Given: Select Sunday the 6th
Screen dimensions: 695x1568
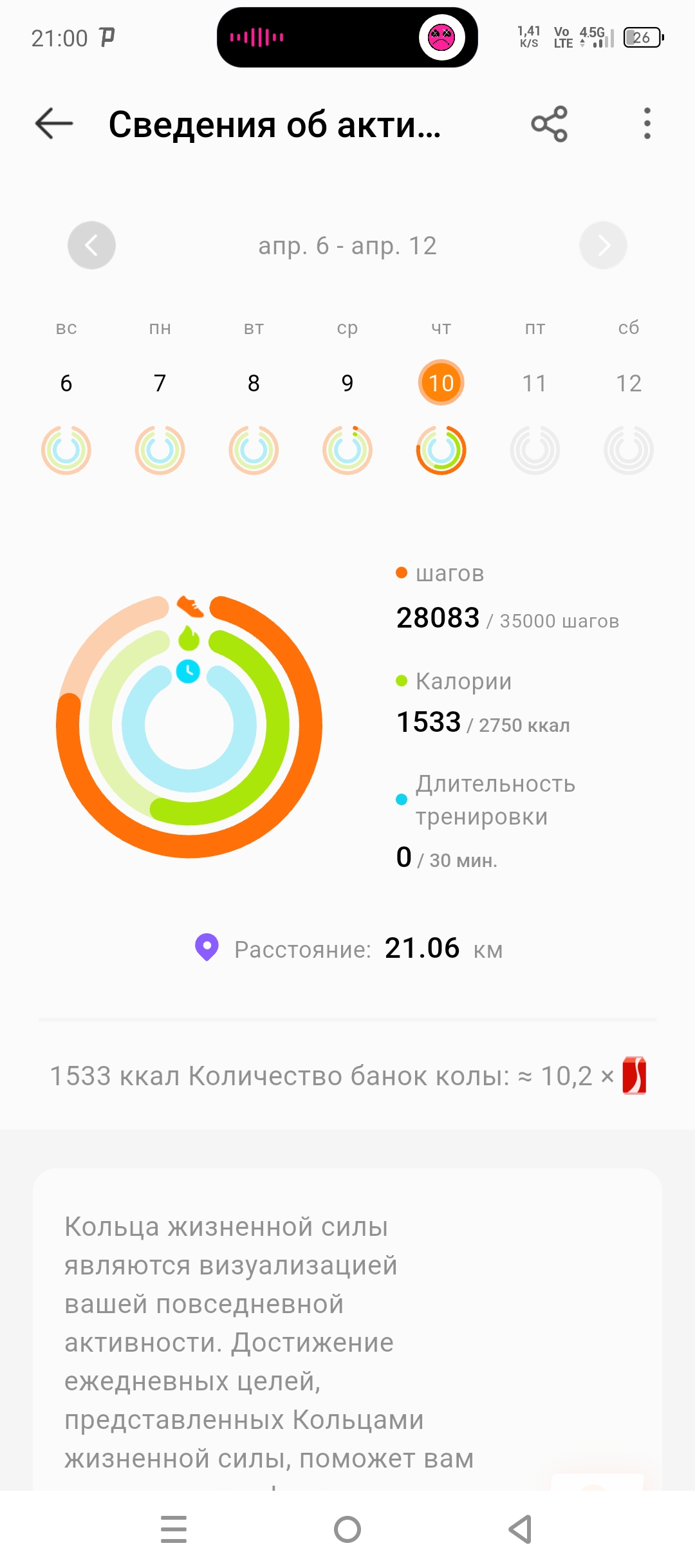Looking at the screenshot, I should point(66,384).
